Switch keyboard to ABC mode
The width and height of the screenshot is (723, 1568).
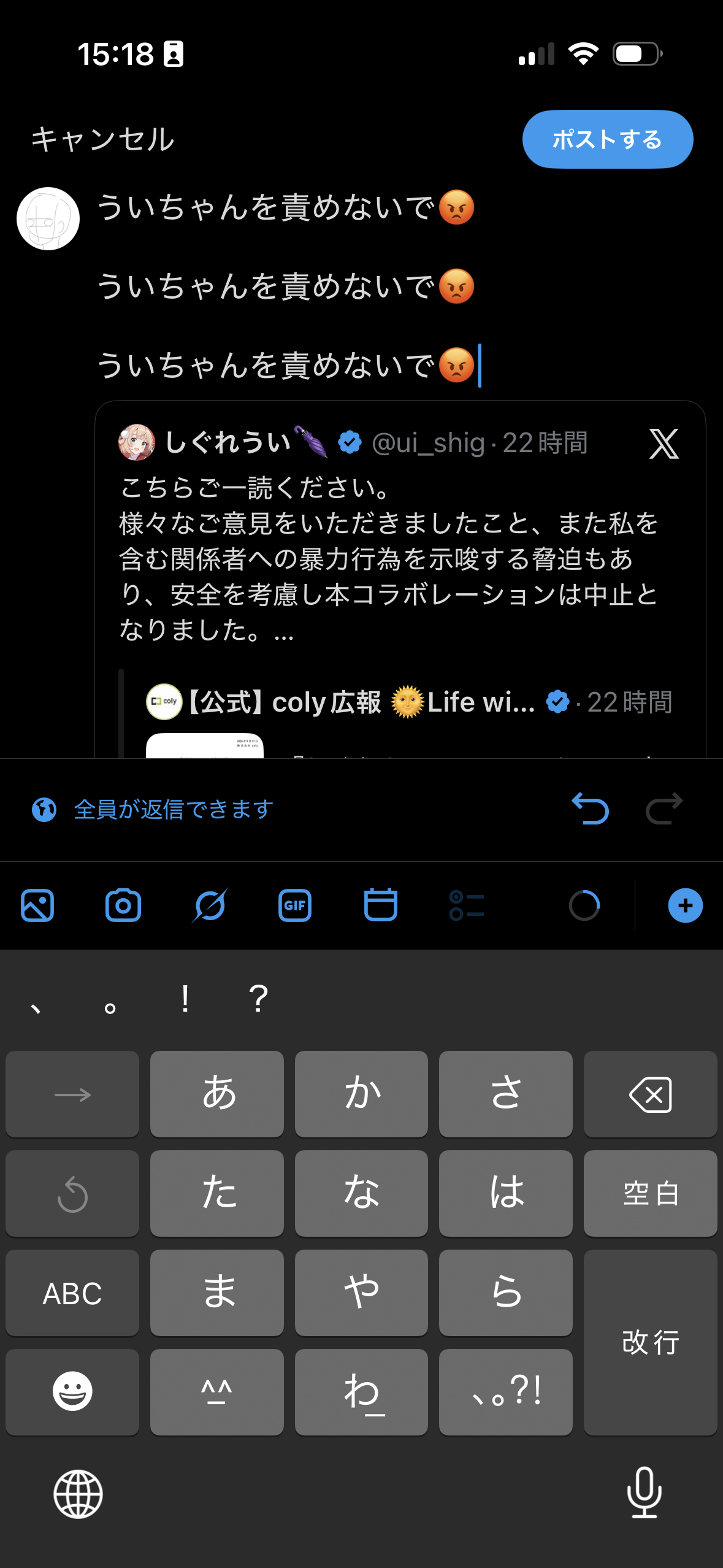pyautogui.click(x=72, y=1293)
